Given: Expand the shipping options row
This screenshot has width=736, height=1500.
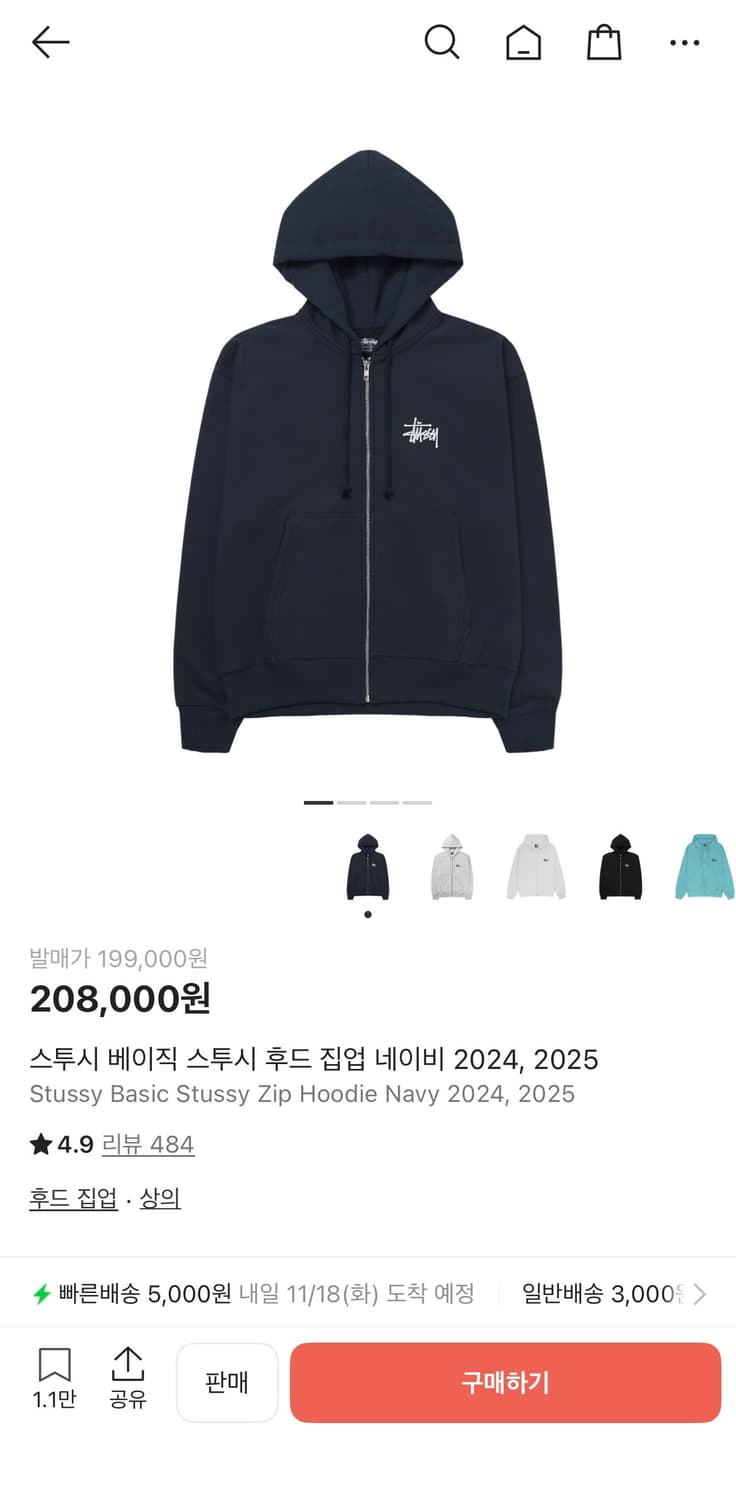Looking at the screenshot, I should pyautogui.click(x=700, y=1292).
